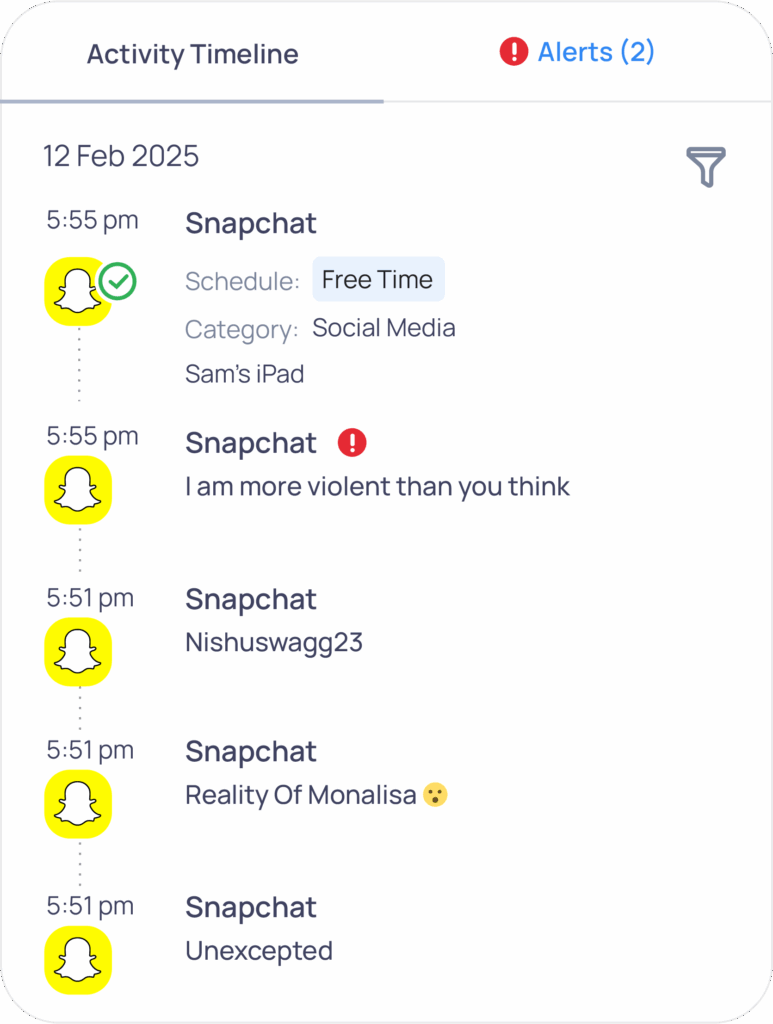Open the Snapchat entry Nishuswagg23

pyautogui.click(x=273, y=642)
